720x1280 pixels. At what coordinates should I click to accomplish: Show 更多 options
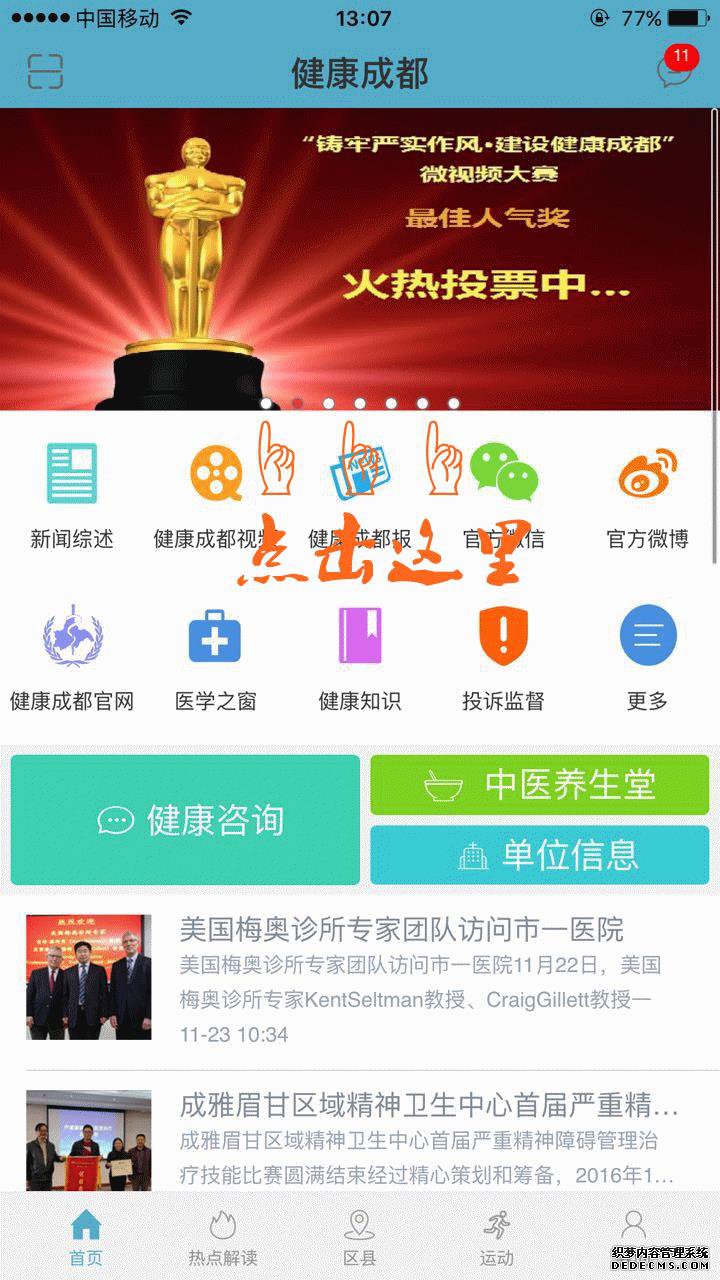point(648,657)
